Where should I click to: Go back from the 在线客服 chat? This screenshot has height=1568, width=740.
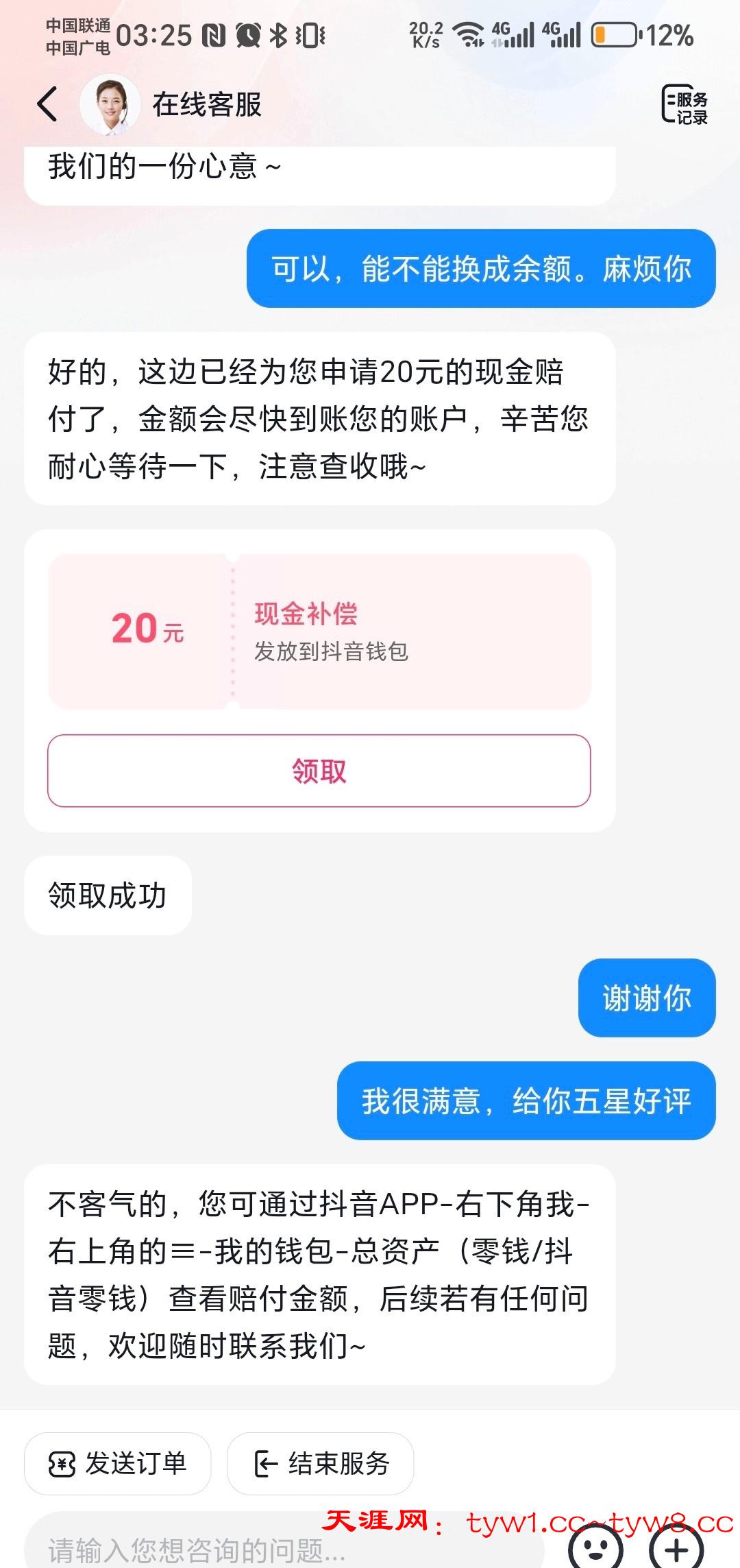click(48, 105)
